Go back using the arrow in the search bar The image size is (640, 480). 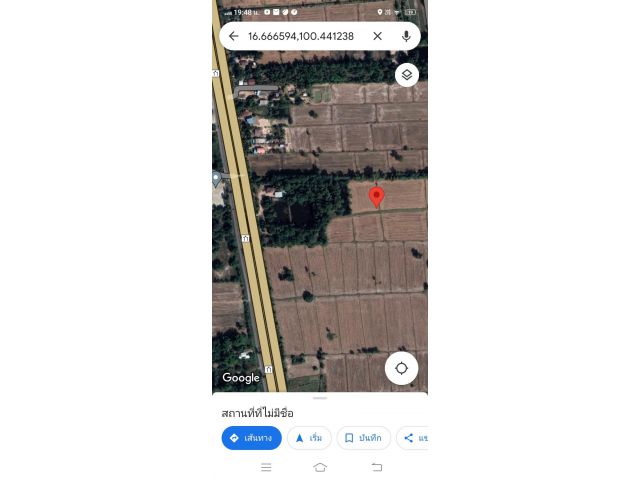(x=233, y=36)
